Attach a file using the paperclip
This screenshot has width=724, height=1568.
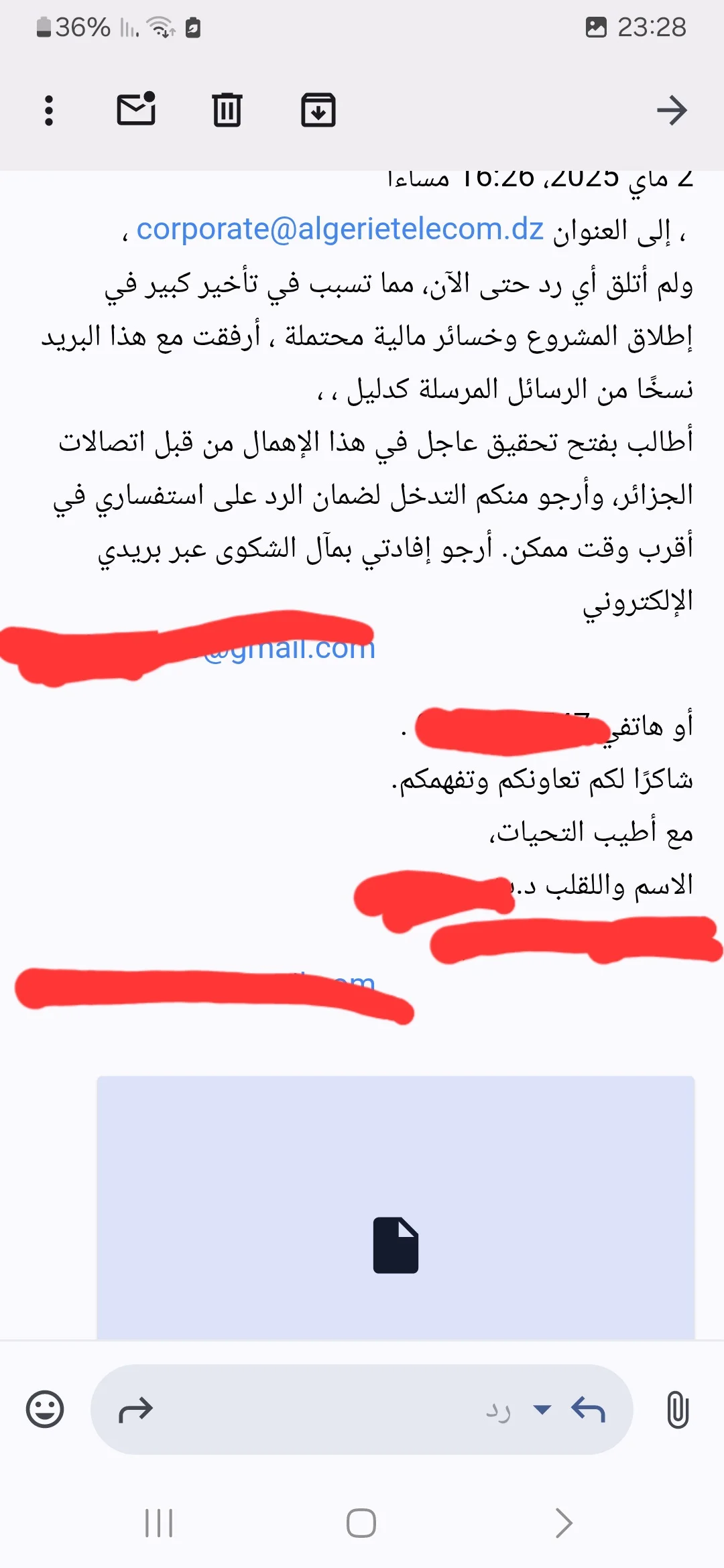pos(678,1410)
